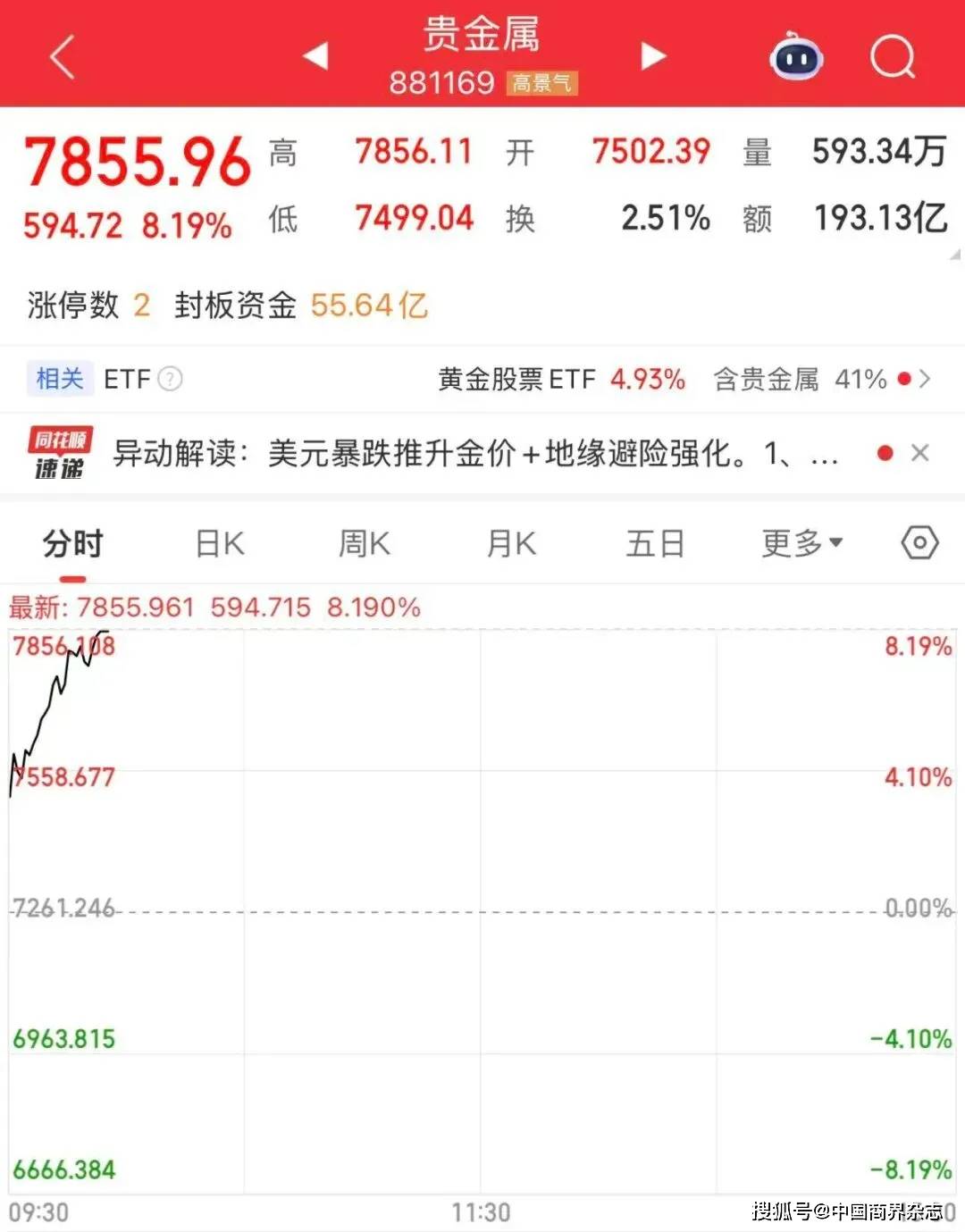
Task: Go back using the top-left arrow
Action: coord(63,58)
